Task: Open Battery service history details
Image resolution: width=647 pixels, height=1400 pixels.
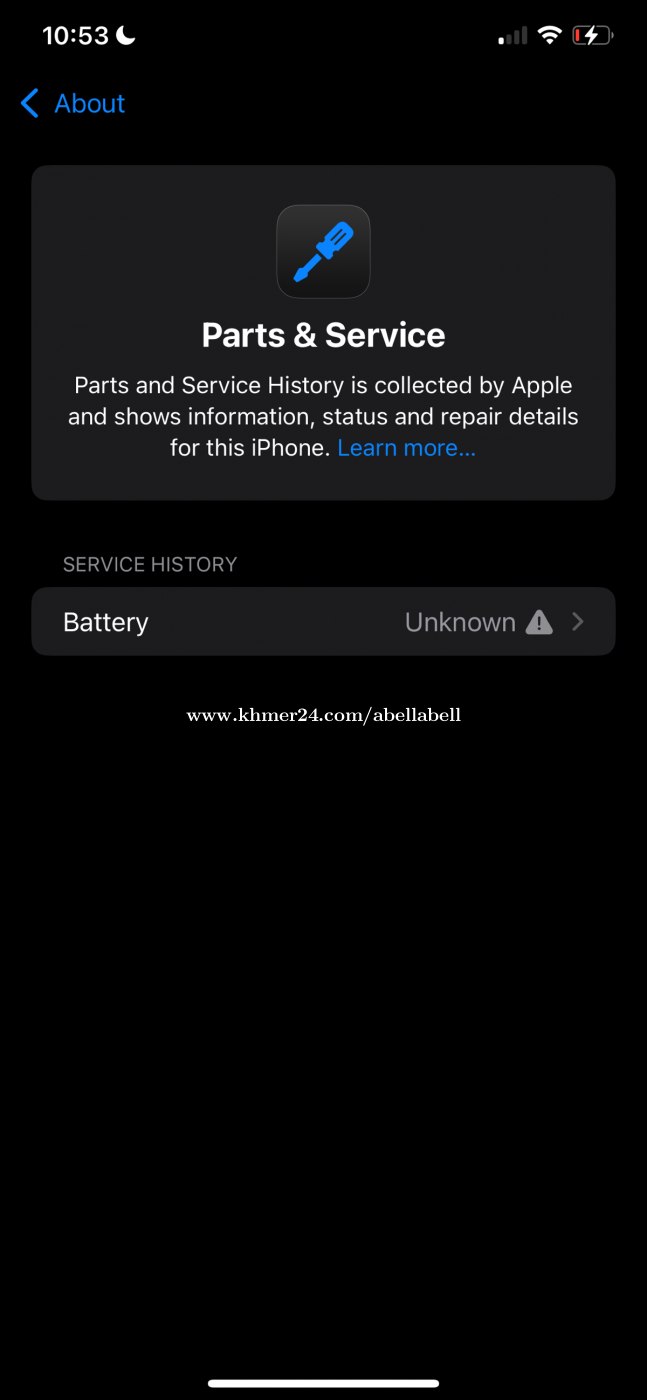Action: tap(323, 622)
